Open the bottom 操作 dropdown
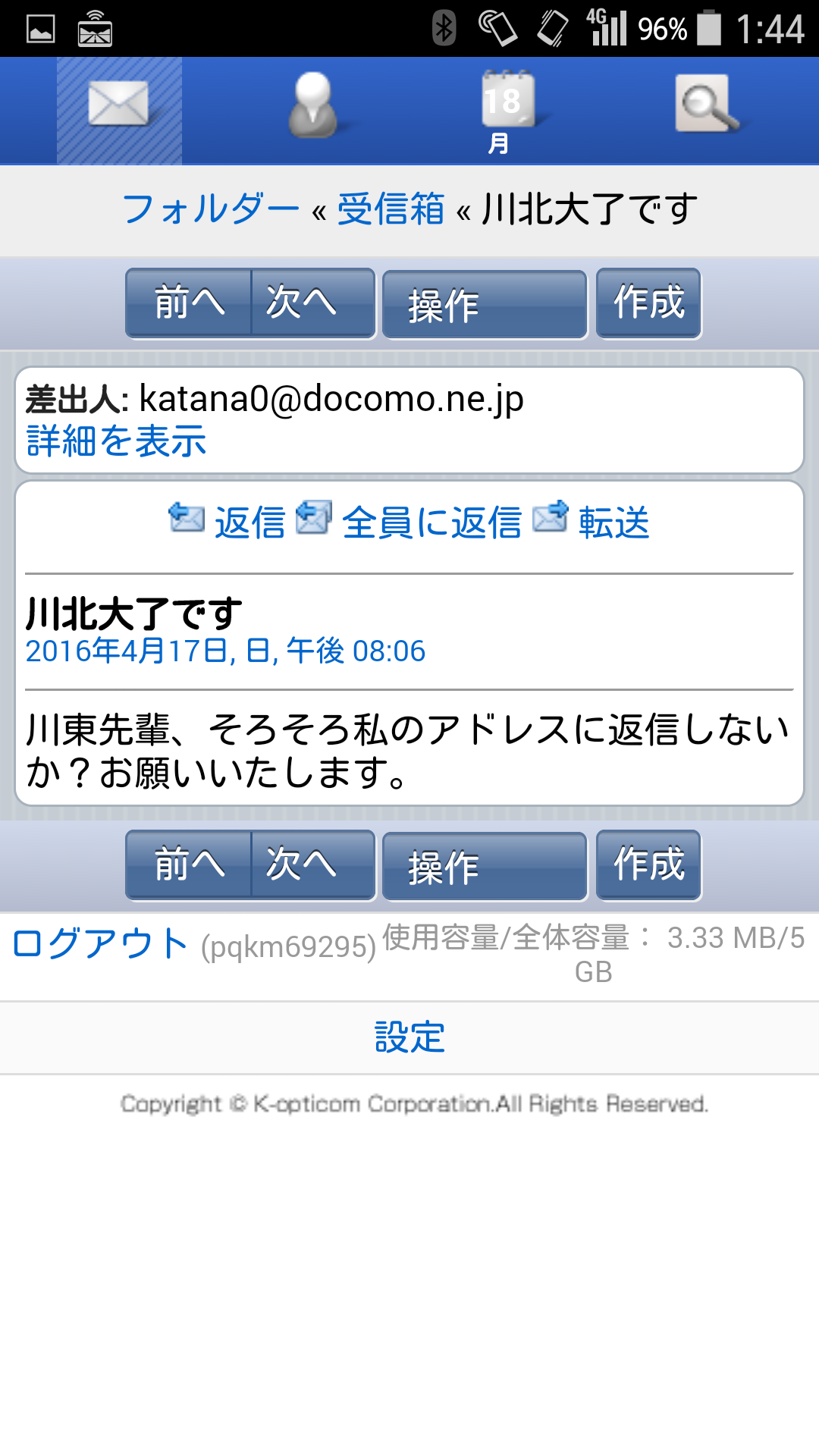The width and height of the screenshot is (819, 1456). (485, 866)
